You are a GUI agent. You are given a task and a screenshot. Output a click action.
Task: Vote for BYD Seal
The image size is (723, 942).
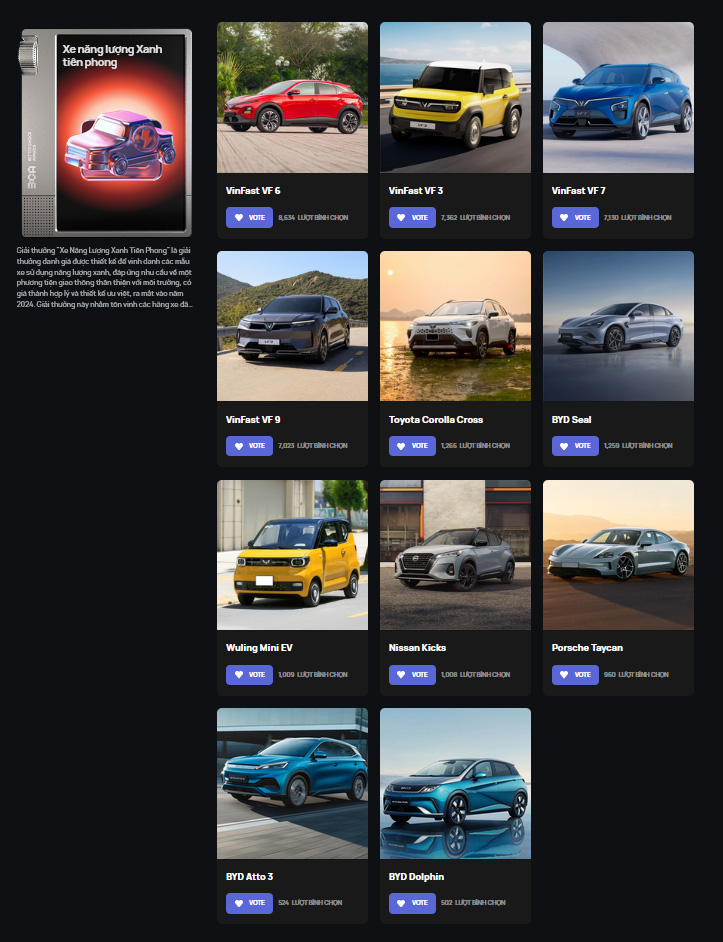tap(575, 445)
